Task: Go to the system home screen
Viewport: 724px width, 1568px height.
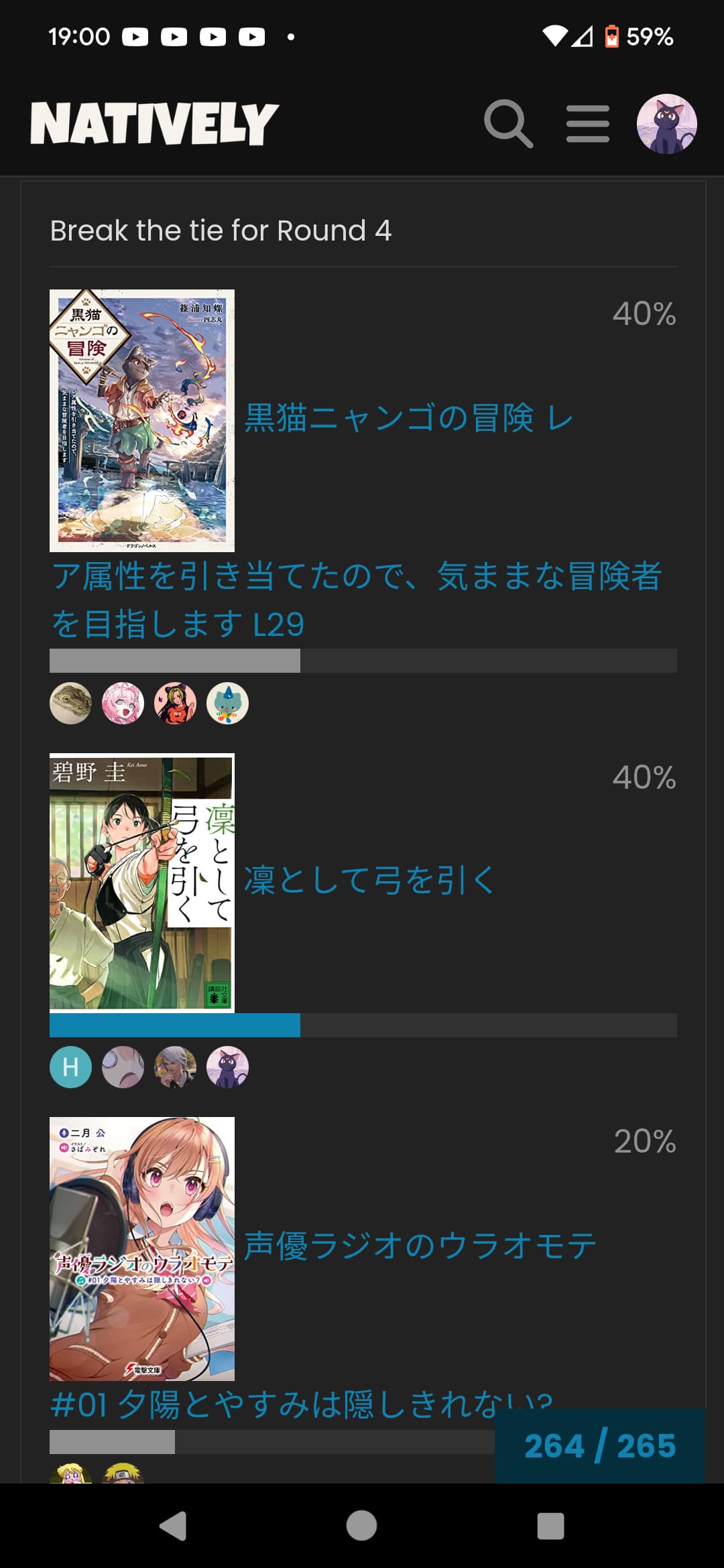Action: 361,1526
